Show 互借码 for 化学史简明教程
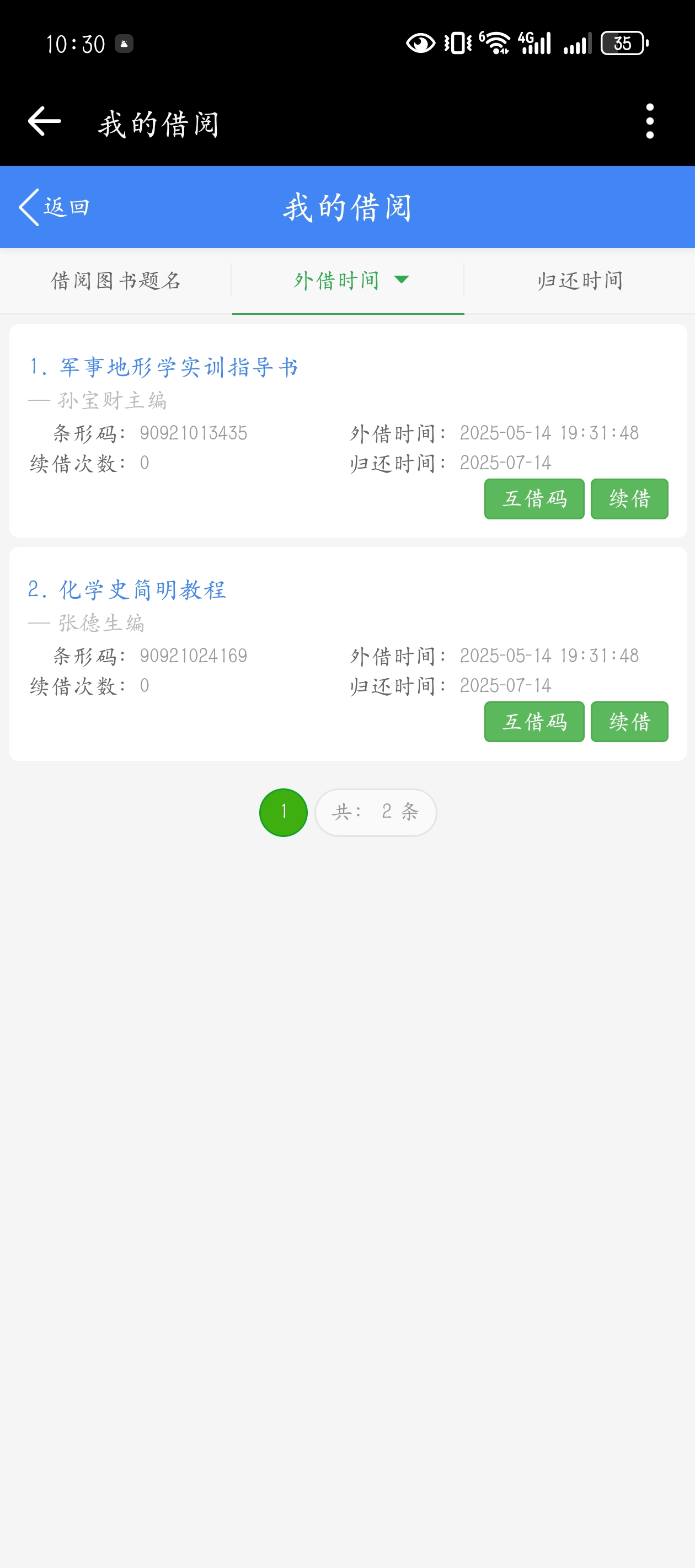Viewport: 695px width, 1568px height. click(533, 722)
